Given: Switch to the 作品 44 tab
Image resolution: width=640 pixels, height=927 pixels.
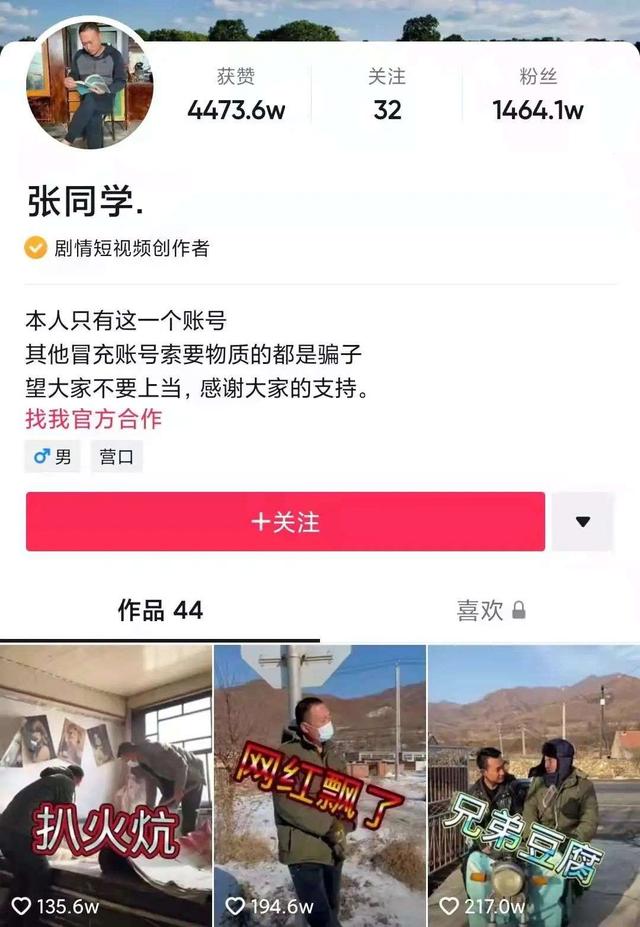Looking at the screenshot, I should 160,610.
